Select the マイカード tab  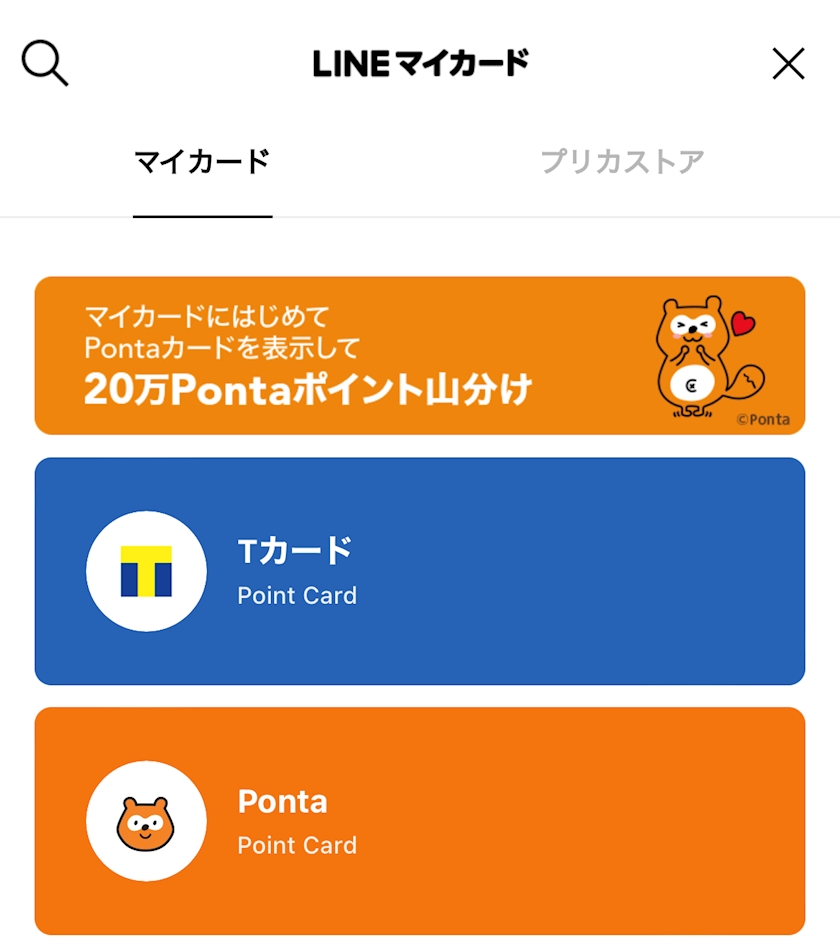pos(203,162)
